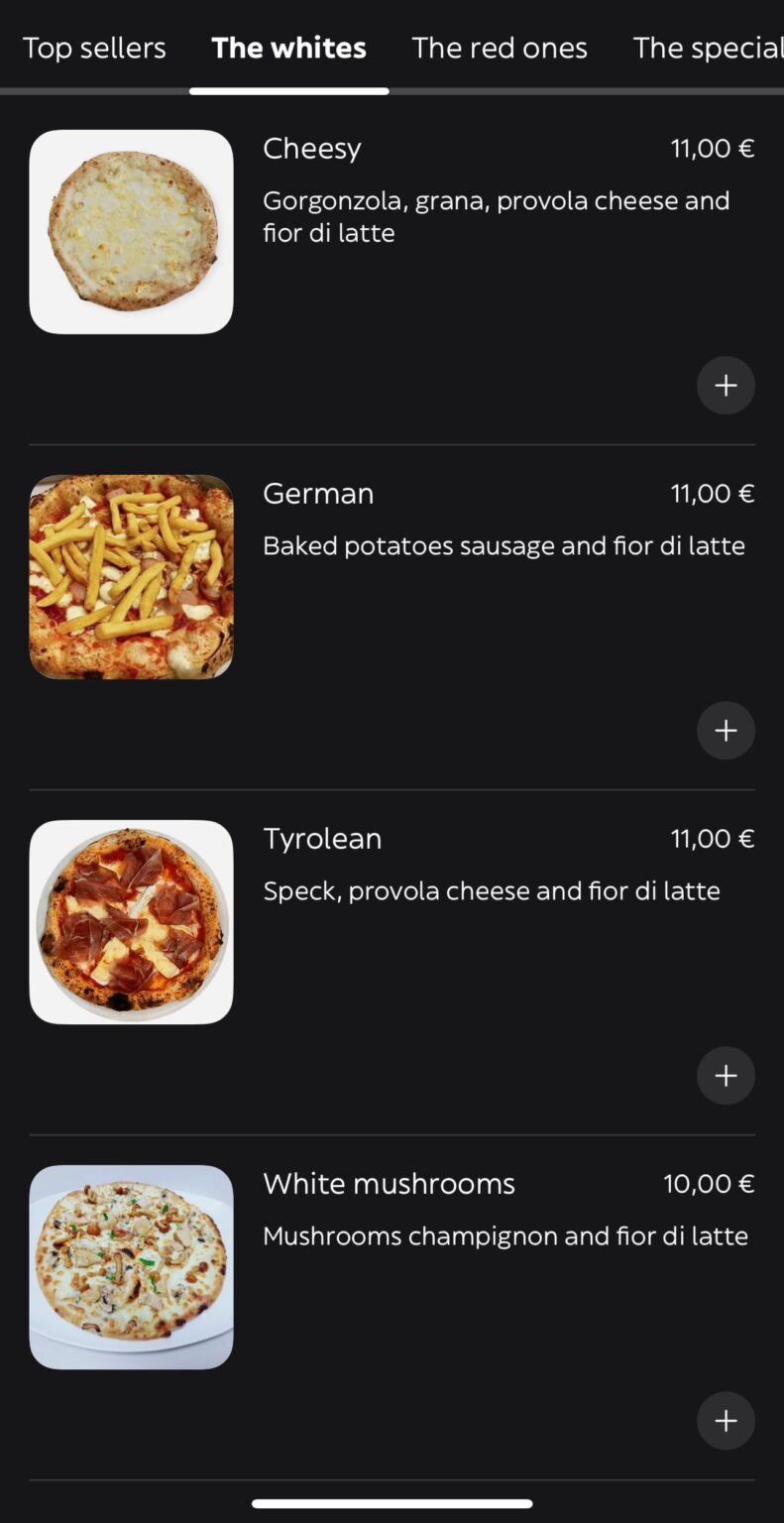784x1523 pixels.
Task: Tap the plus icon to add Cheesy pizza
Action: (x=726, y=385)
